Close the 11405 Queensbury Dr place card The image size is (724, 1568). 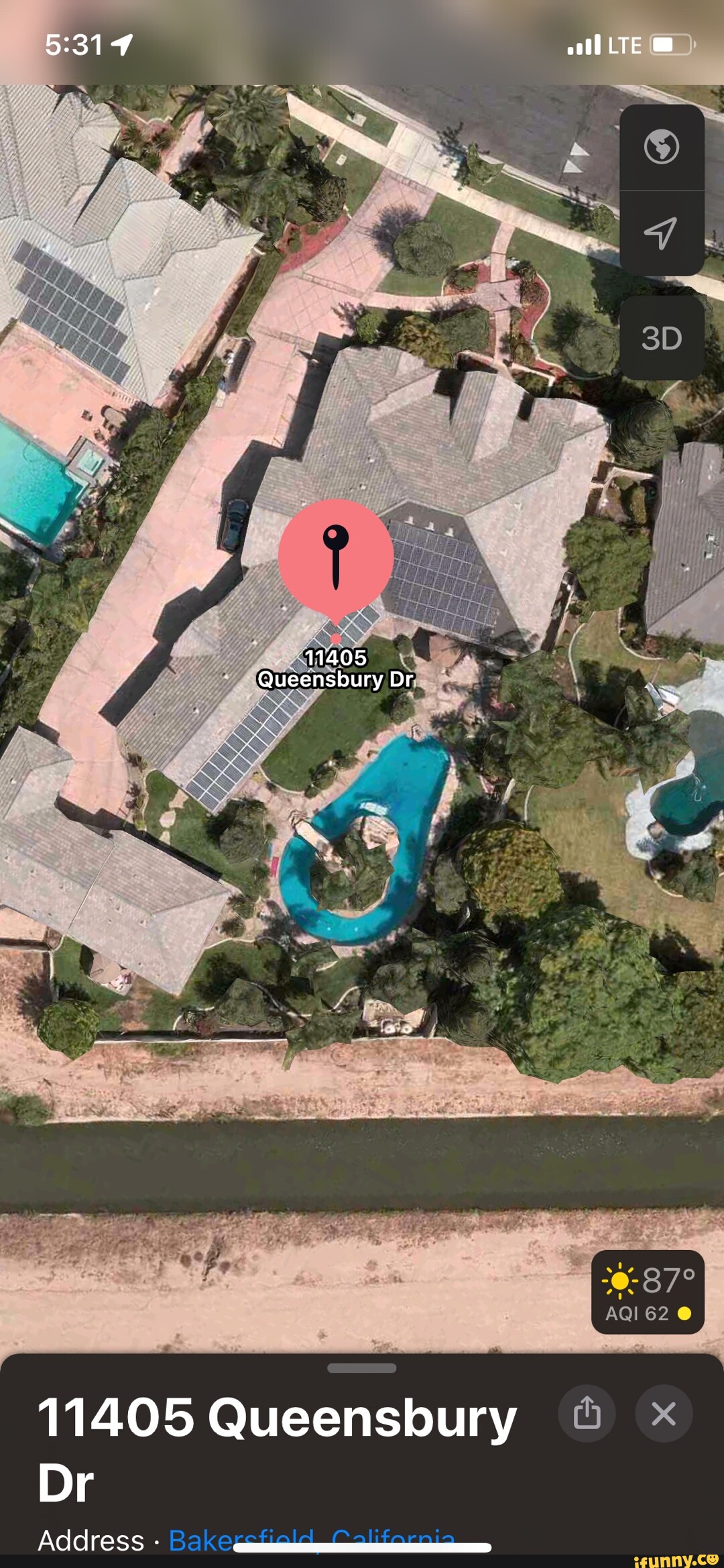click(664, 1412)
